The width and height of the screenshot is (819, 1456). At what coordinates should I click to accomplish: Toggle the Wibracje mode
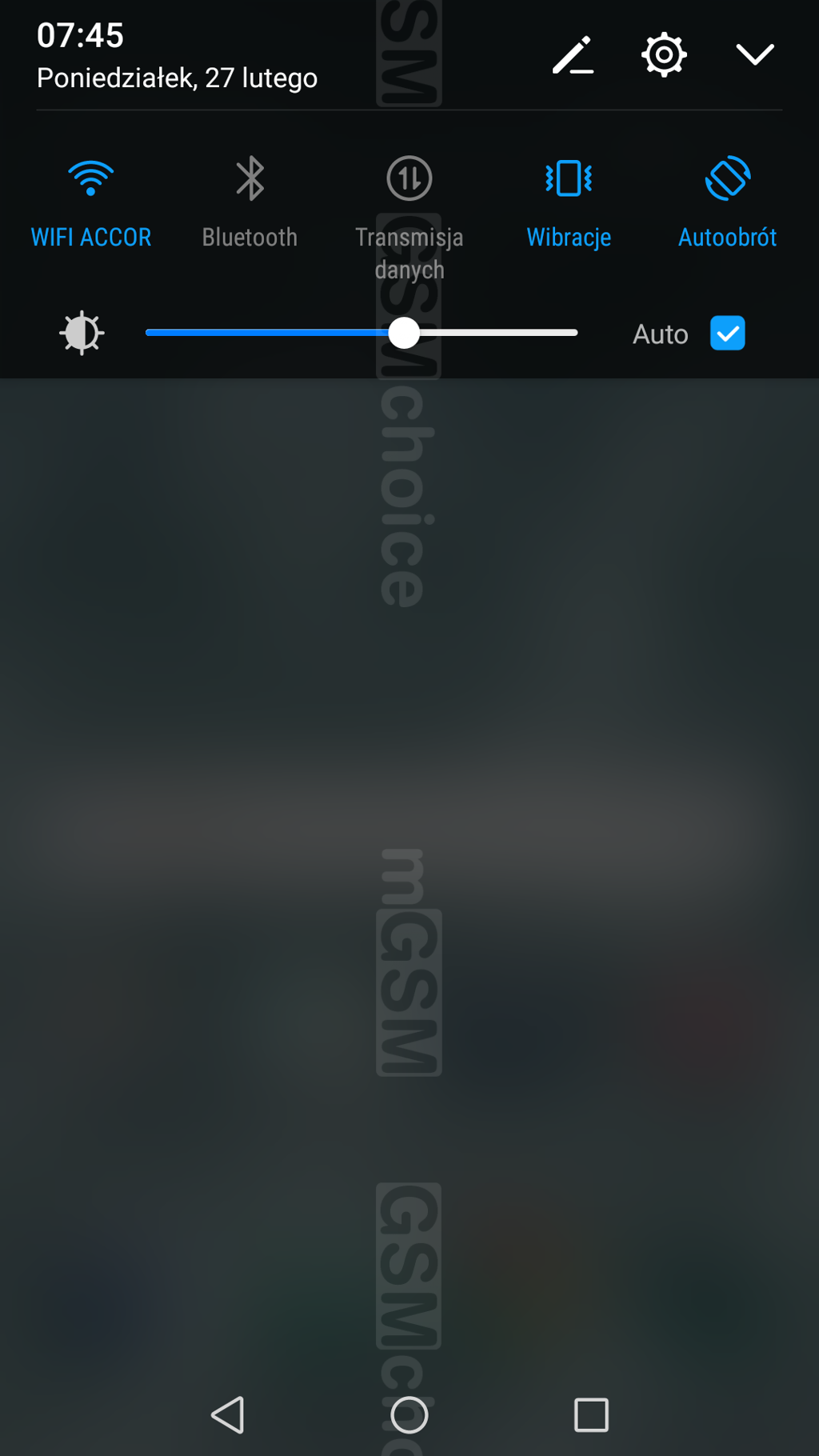point(569,179)
